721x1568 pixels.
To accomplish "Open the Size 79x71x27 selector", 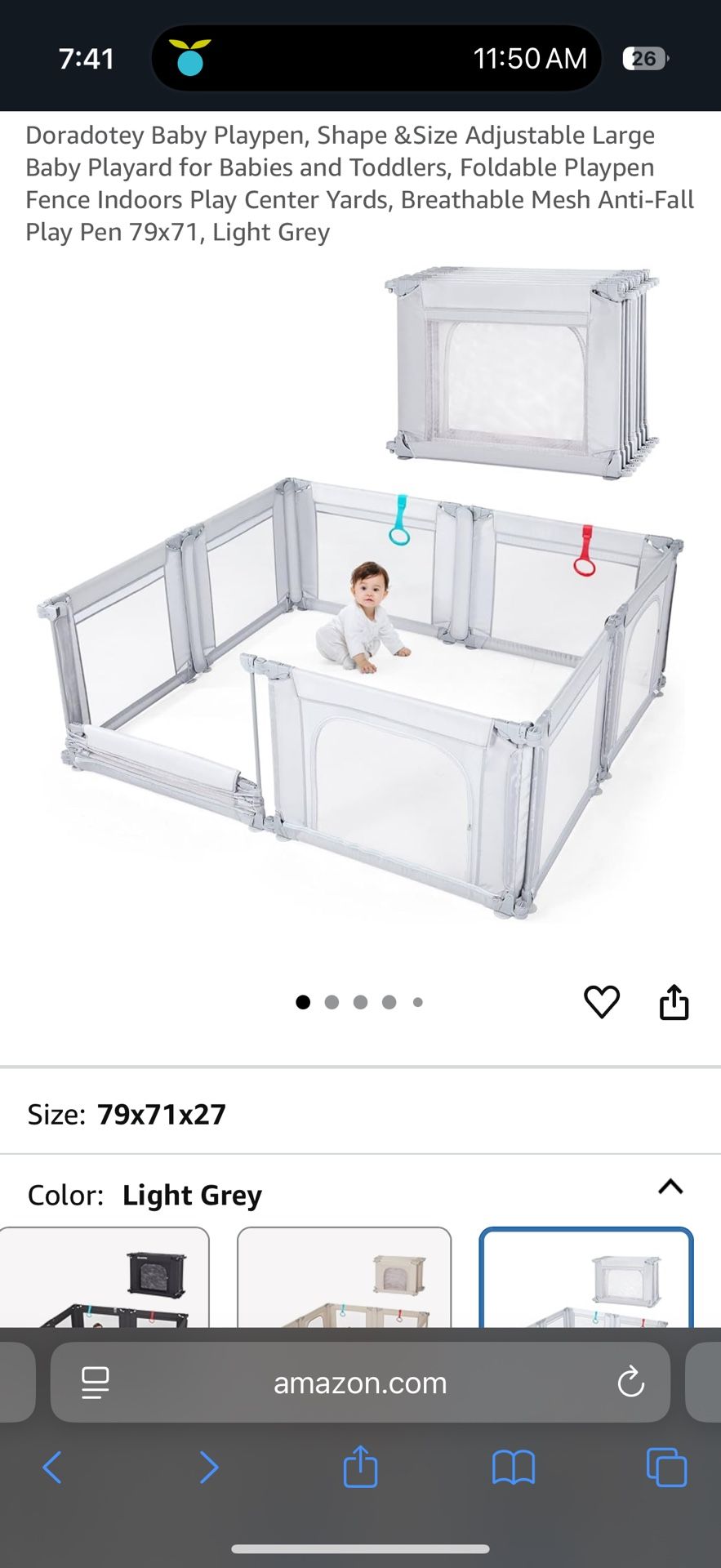I will [x=127, y=1114].
